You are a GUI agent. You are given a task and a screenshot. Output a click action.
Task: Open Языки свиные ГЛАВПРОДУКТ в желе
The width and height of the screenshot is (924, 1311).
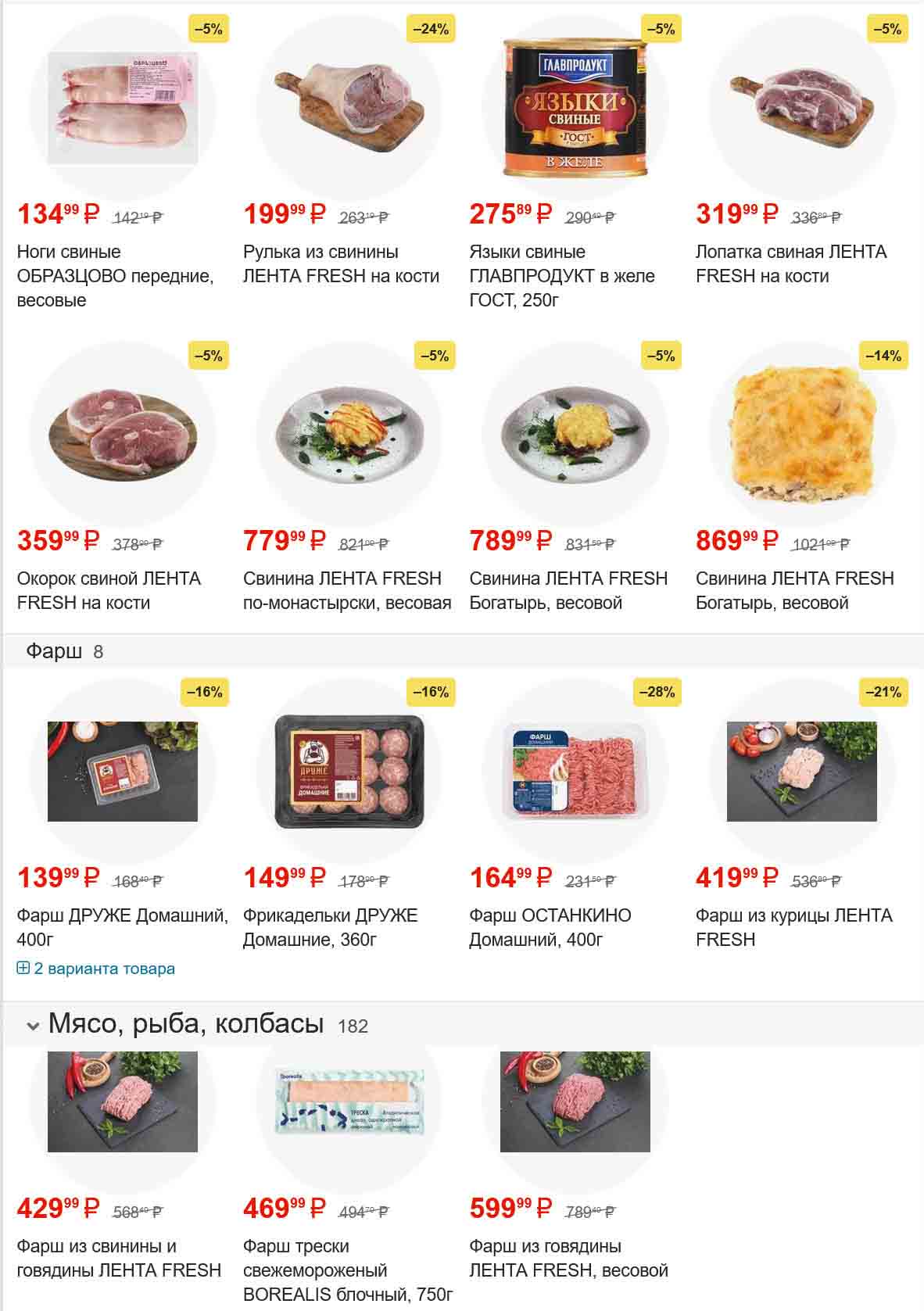click(561, 275)
